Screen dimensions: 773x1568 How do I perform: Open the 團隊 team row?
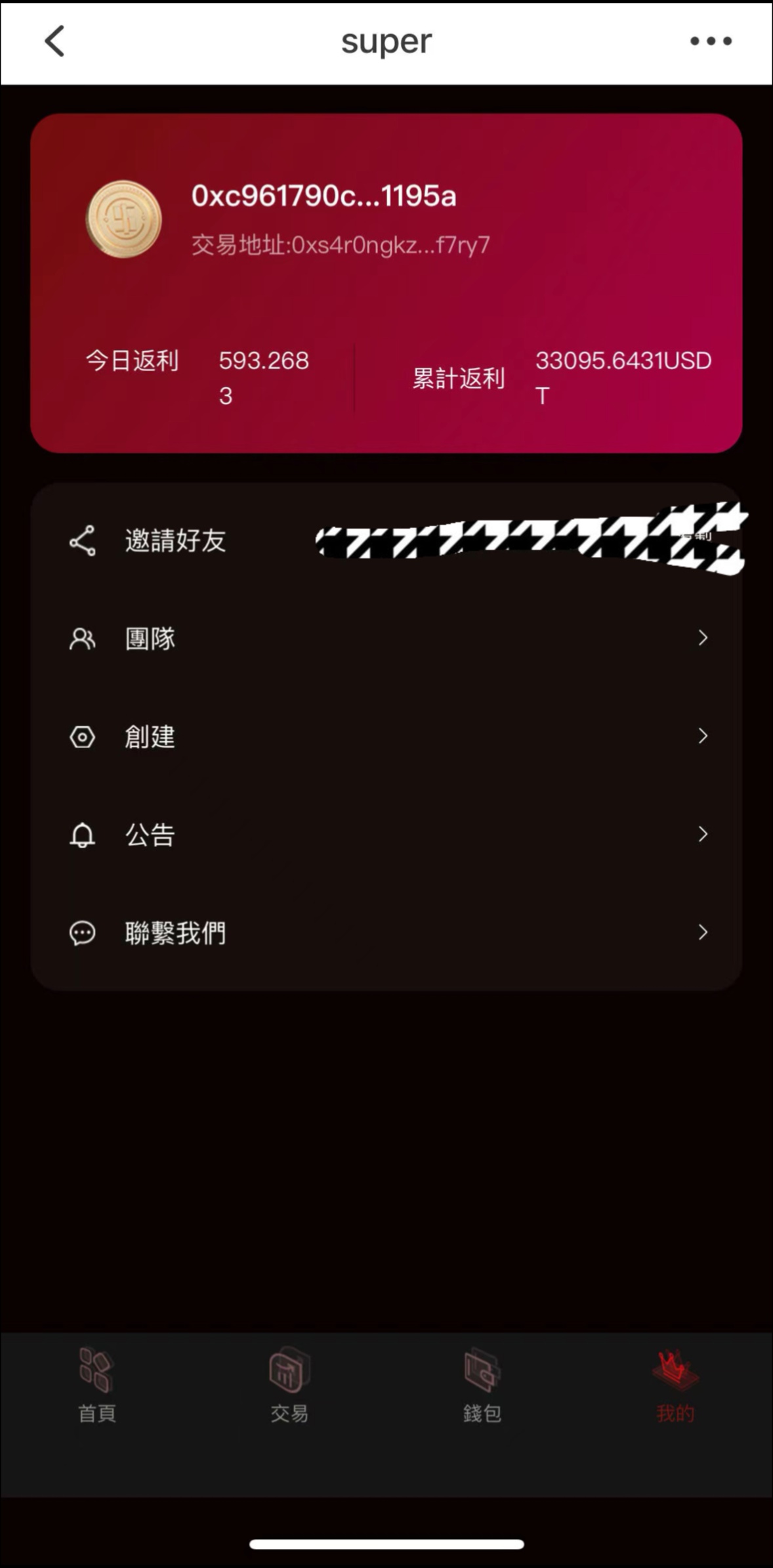pos(386,638)
